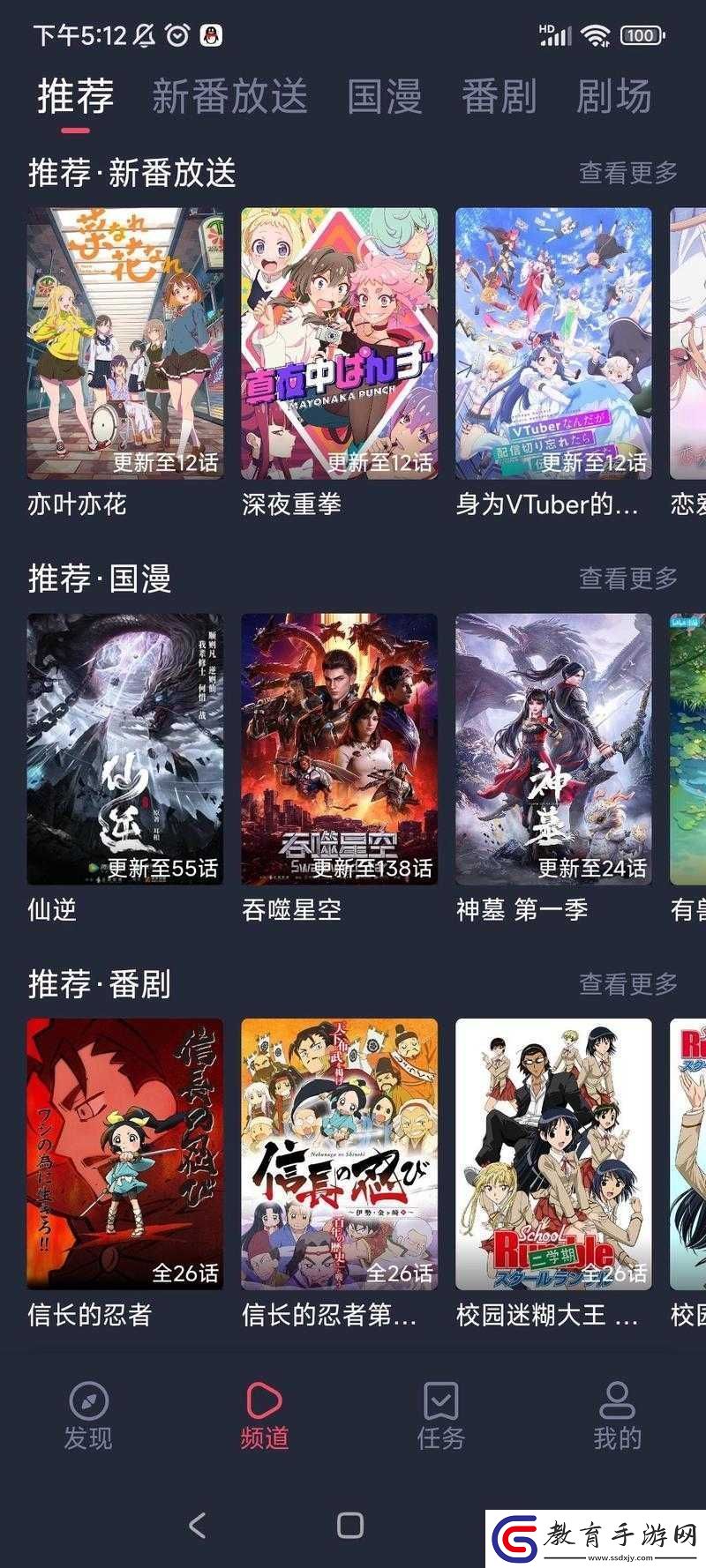This screenshot has height=1568, width=706.
Task: Open 吞噬星空 updated to episode 138
Action: point(339,750)
